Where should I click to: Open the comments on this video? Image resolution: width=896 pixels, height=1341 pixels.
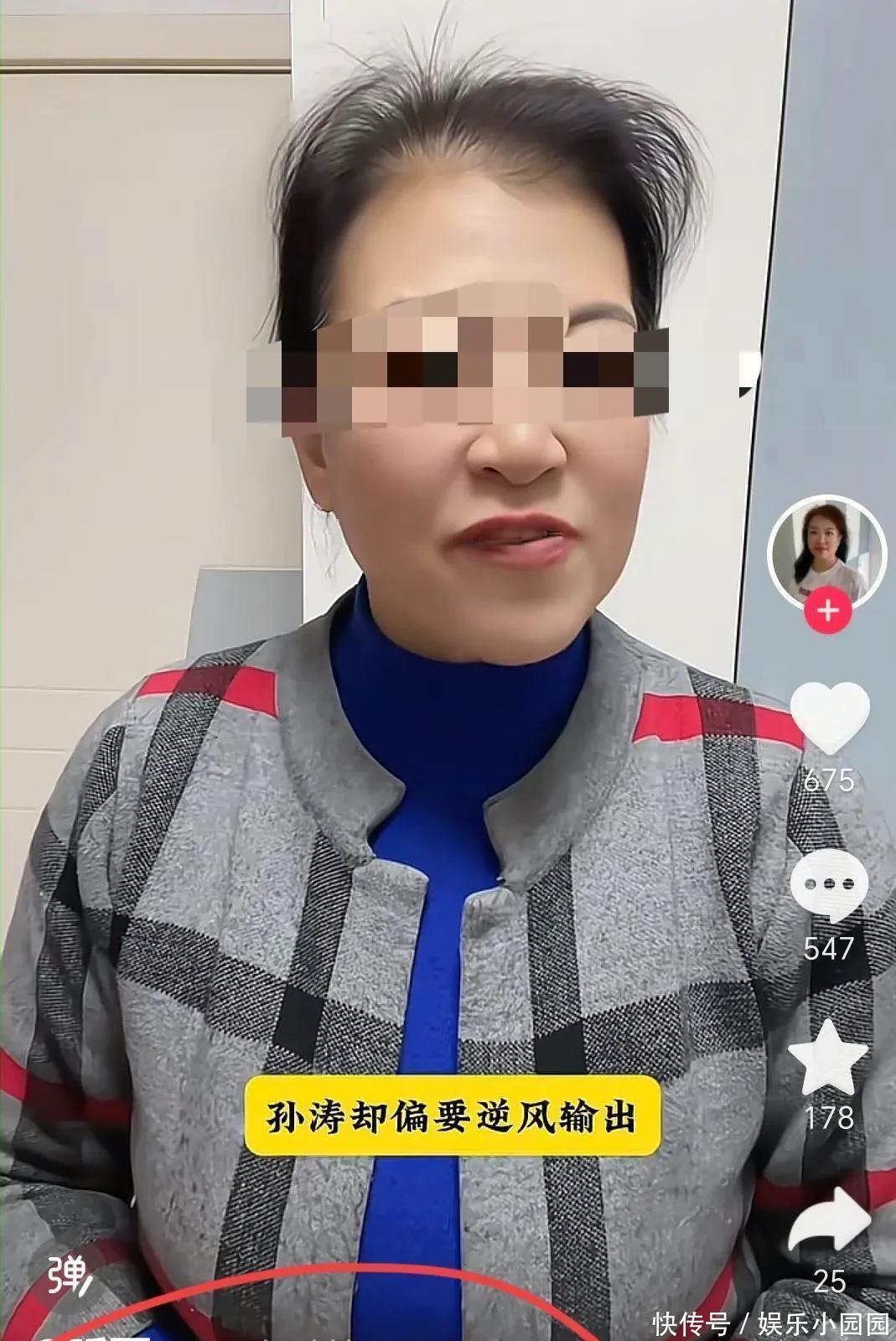(x=828, y=886)
